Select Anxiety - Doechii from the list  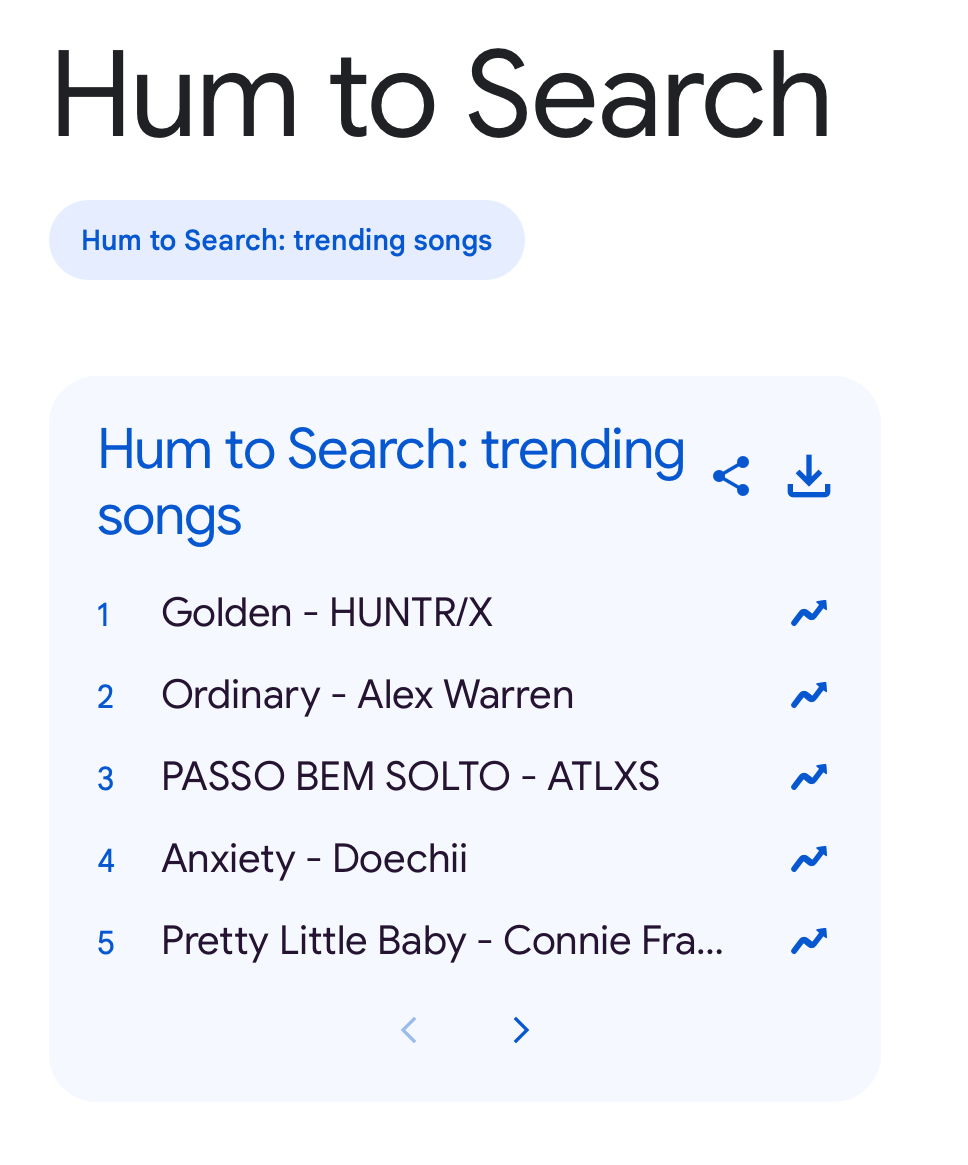click(x=314, y=859)
